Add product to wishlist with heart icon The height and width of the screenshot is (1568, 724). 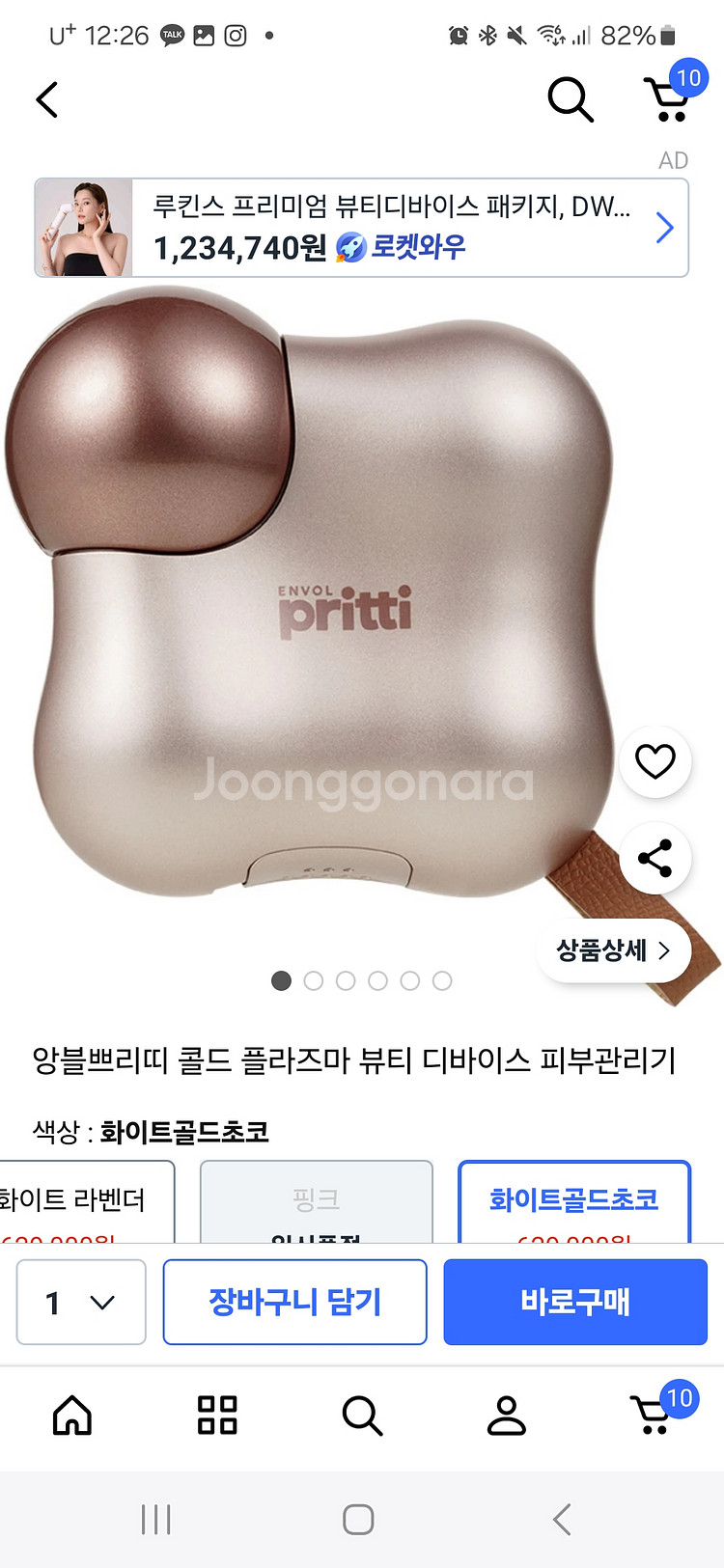pyautogui.click(x=654, y=761)
